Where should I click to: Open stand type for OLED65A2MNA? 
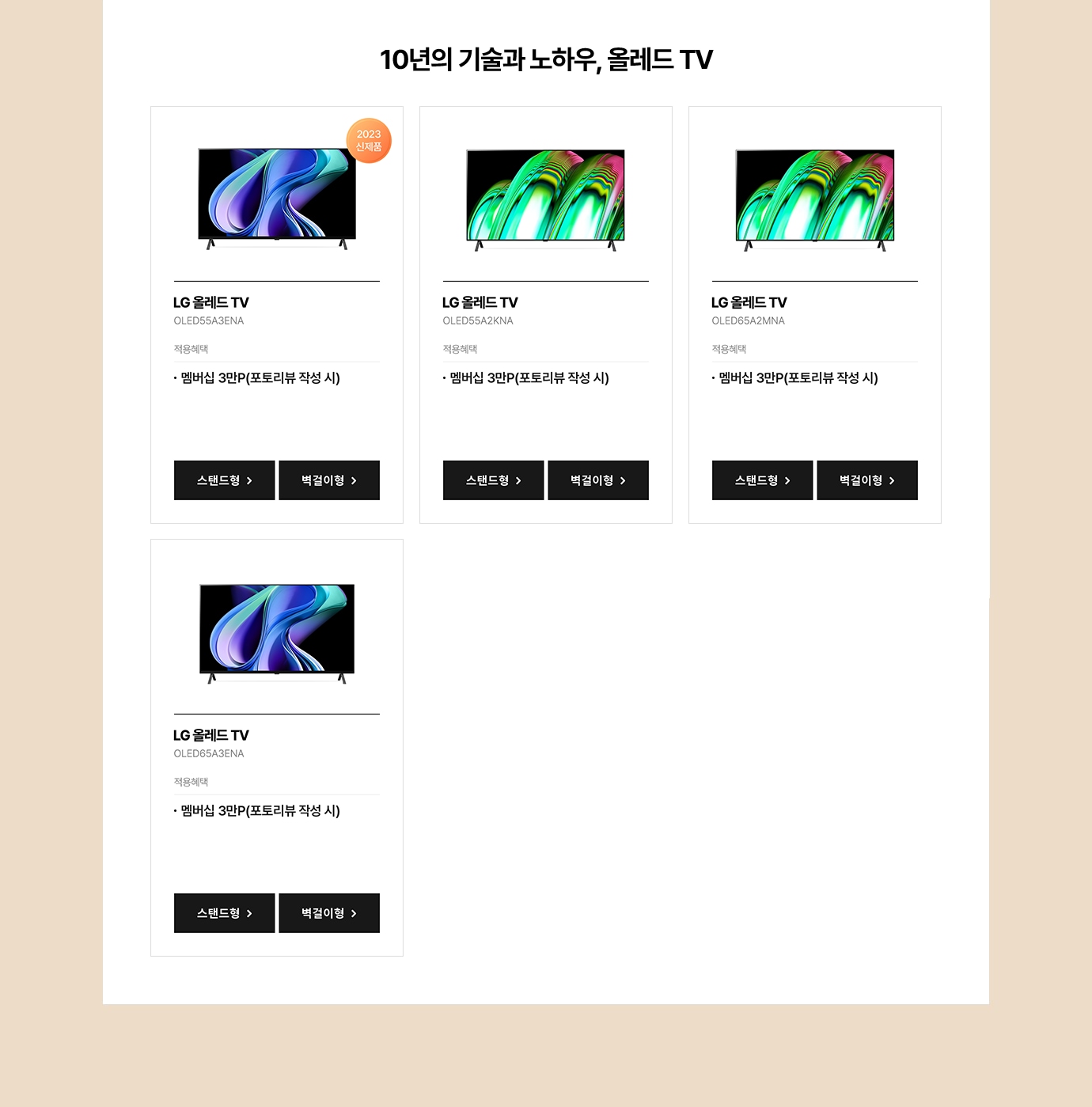762,480
